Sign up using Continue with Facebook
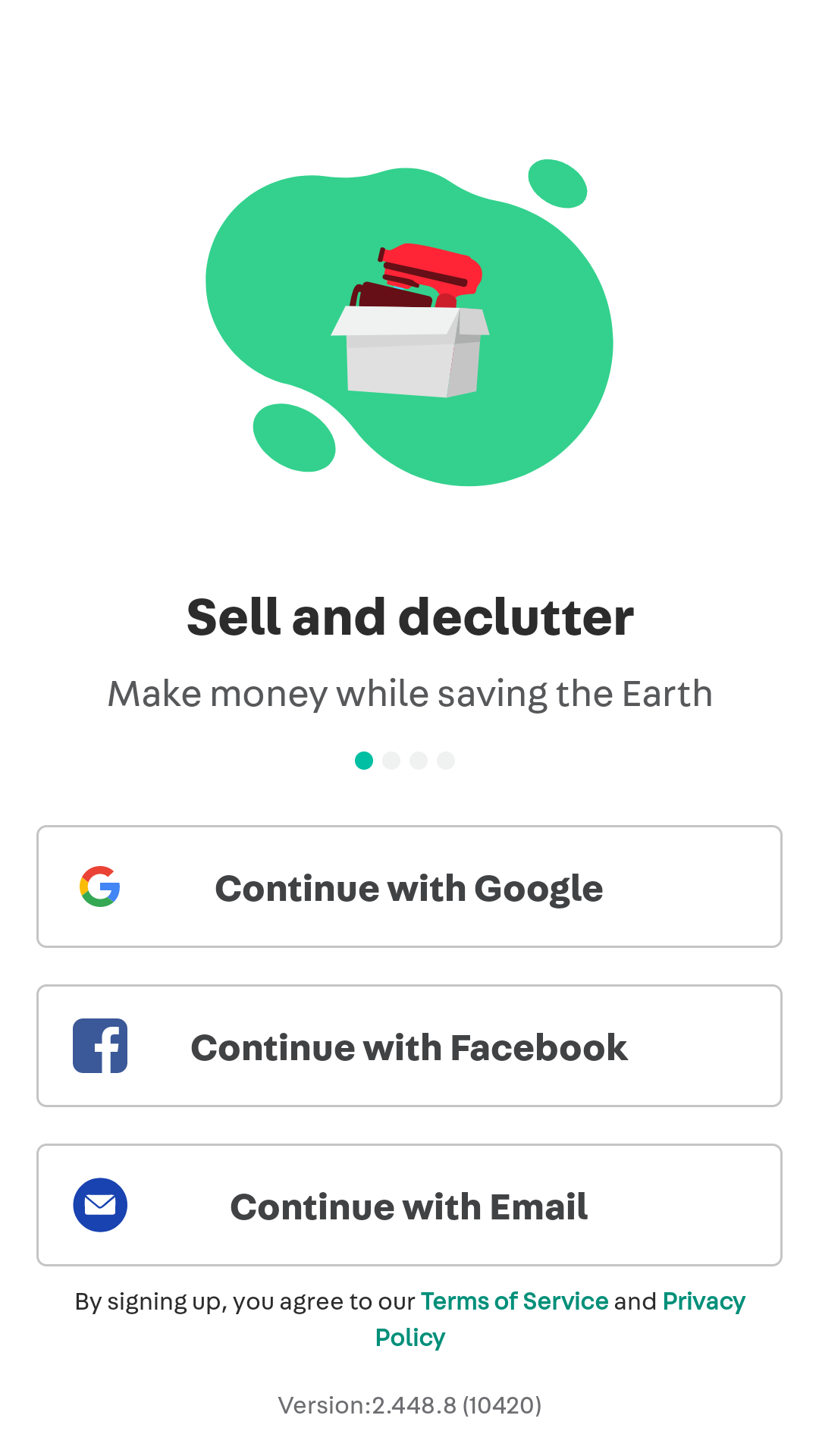This screenshot has height=1456, width=819. coord(409,1046)
